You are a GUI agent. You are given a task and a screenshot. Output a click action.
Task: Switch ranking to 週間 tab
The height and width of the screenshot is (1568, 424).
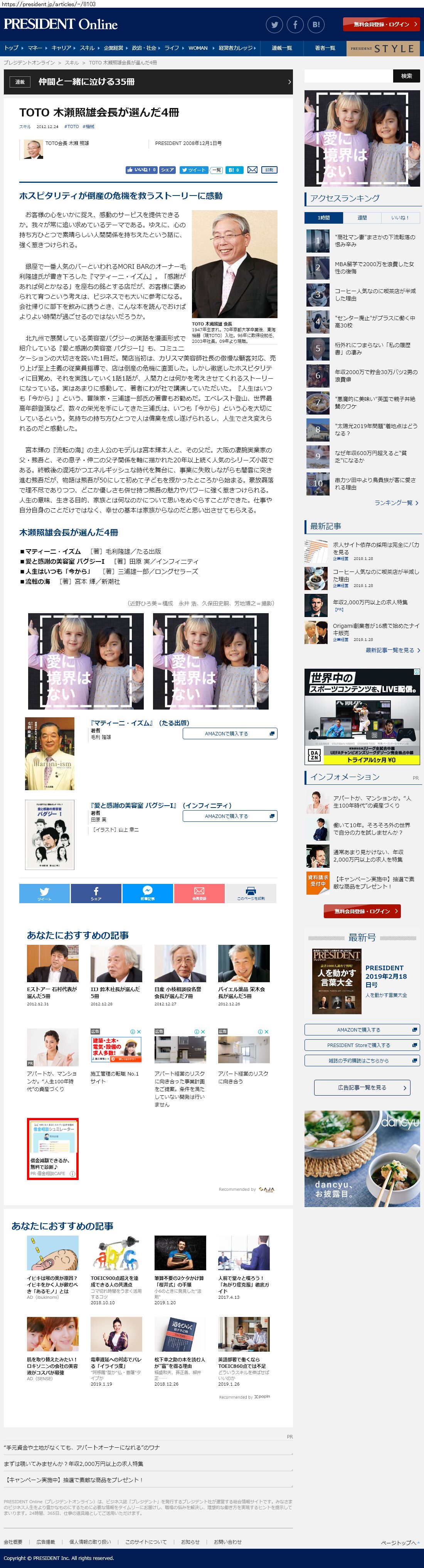362,217
